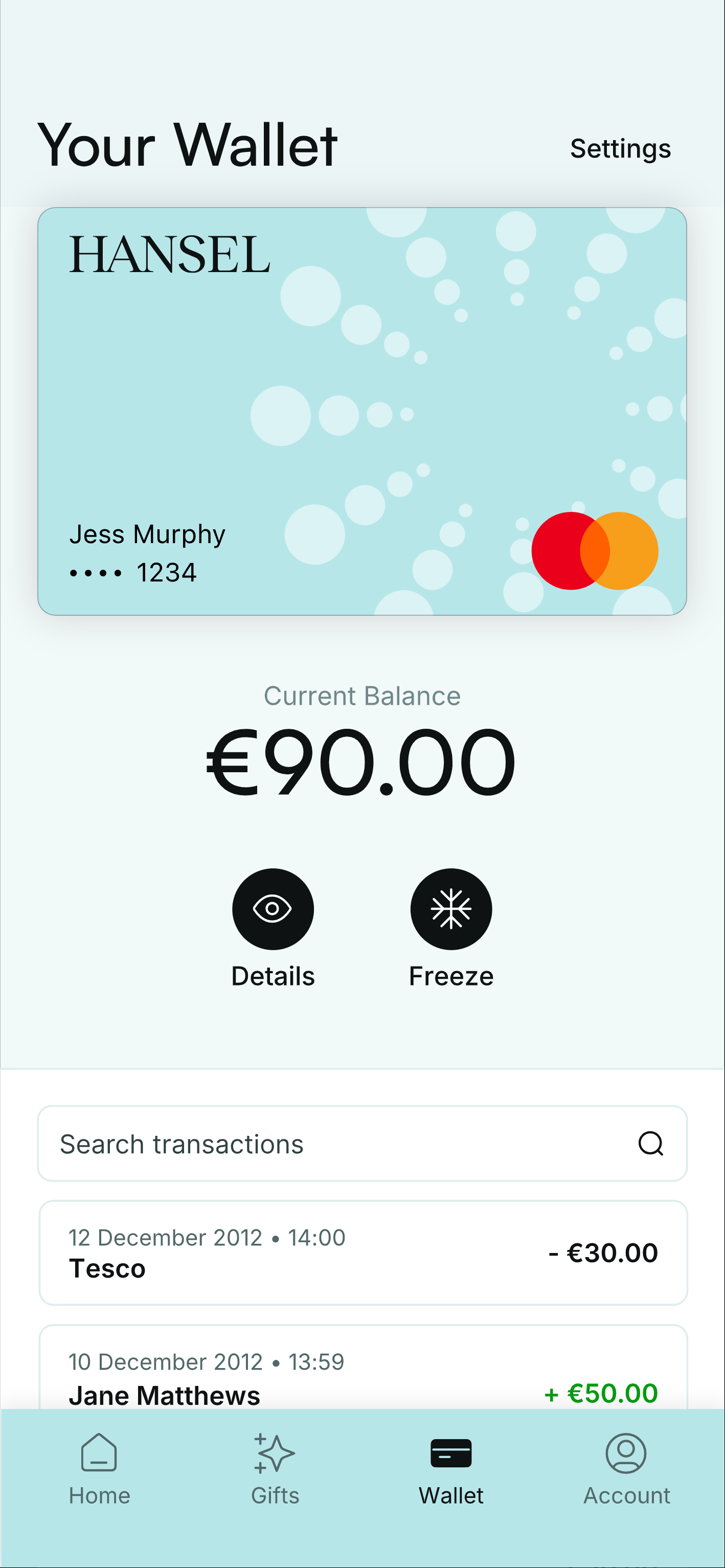
Task: Open the Jane Matthews transaction
Action: tap(363, 1377)
